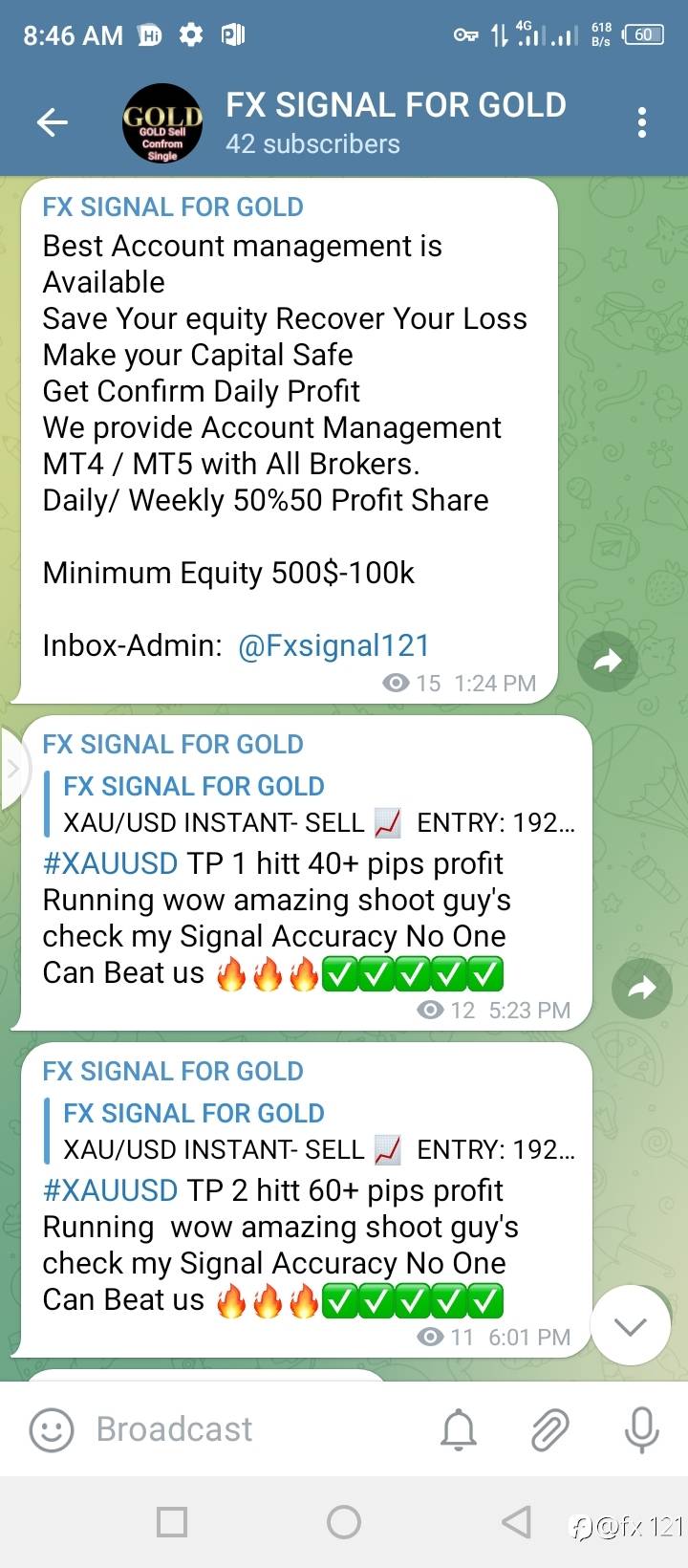Open quoted signal in TP 1 message

tap(315, 805)
